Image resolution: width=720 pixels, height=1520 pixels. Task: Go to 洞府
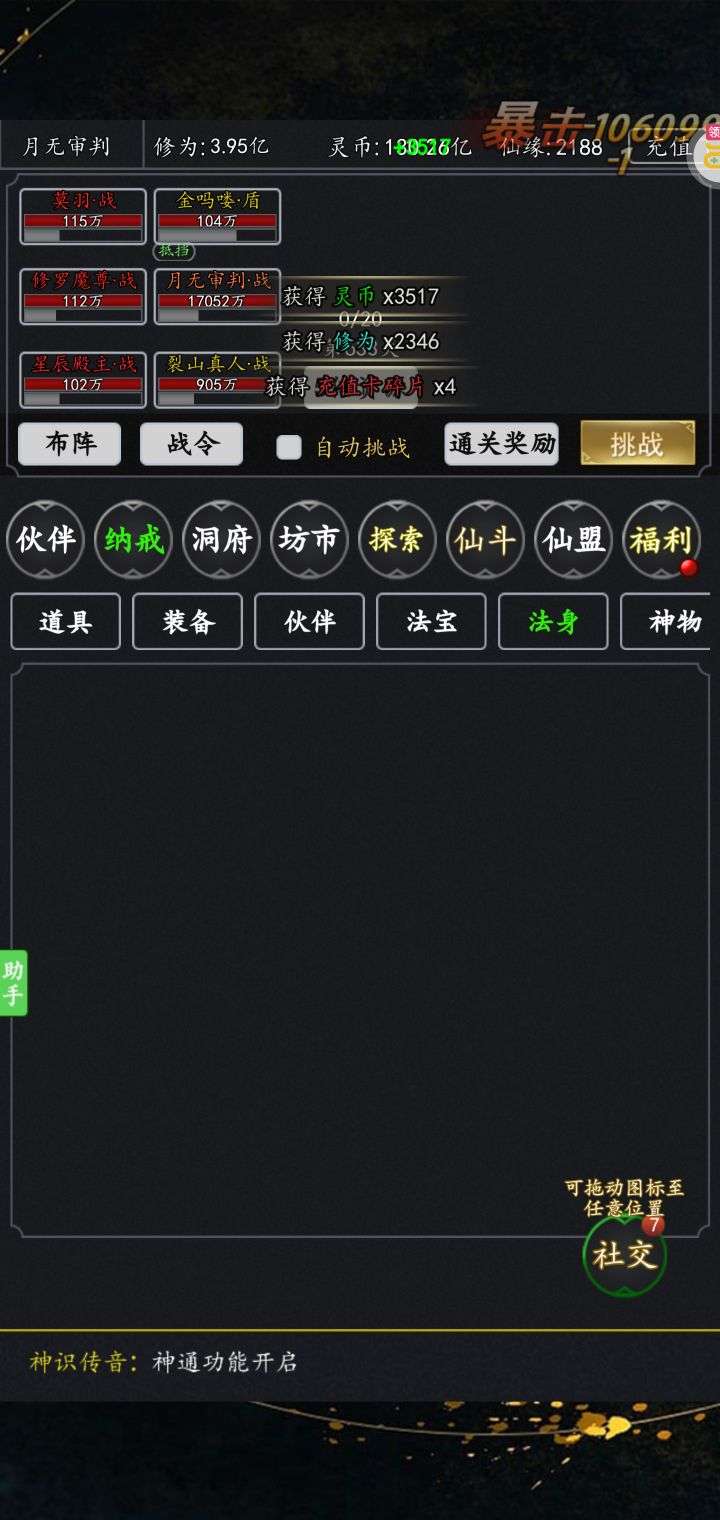tap(221, 540)
